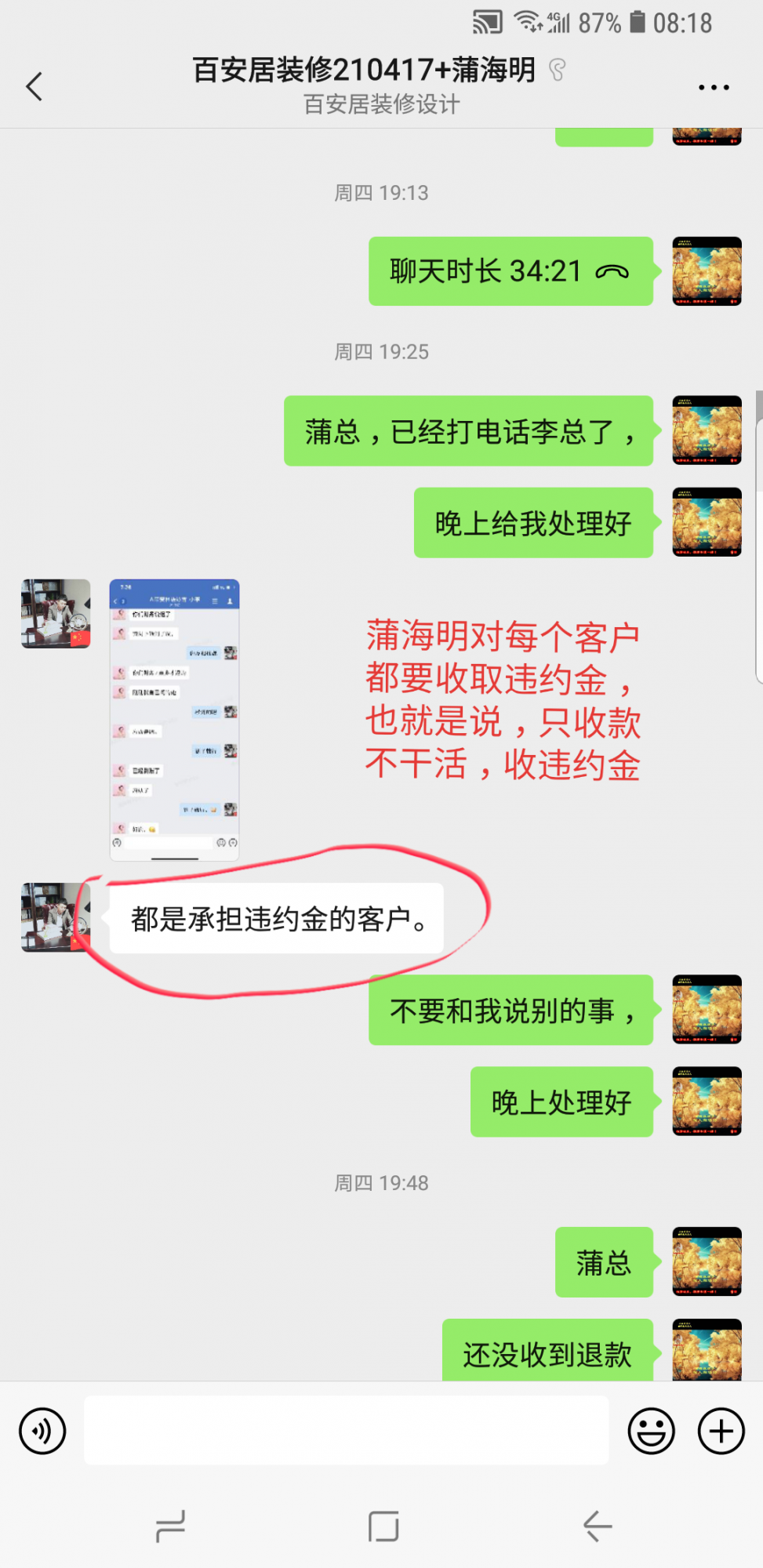Screen dimensions: 763x1568
Task: Open the chat overflow menu
Action: pos(714,87)
